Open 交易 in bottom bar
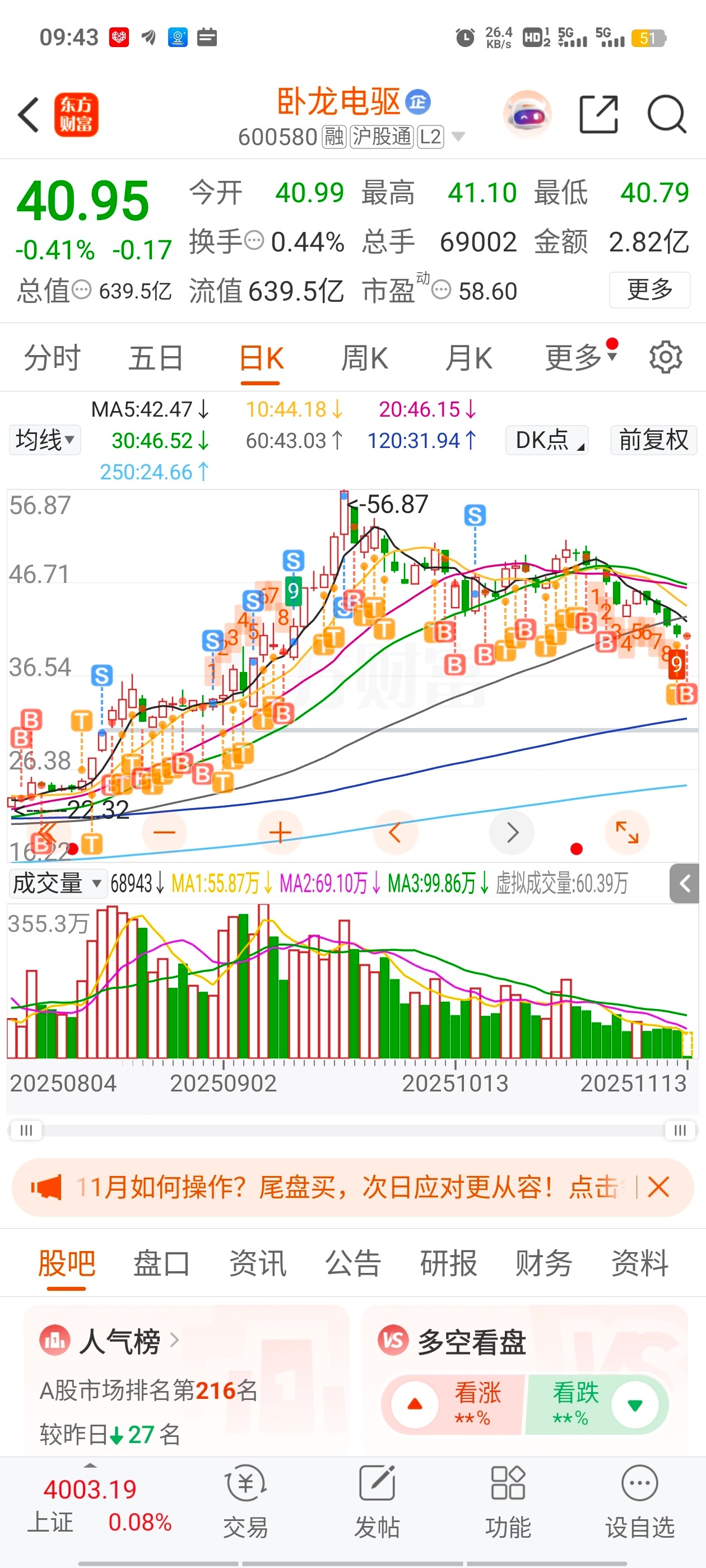 point(245,1501)
